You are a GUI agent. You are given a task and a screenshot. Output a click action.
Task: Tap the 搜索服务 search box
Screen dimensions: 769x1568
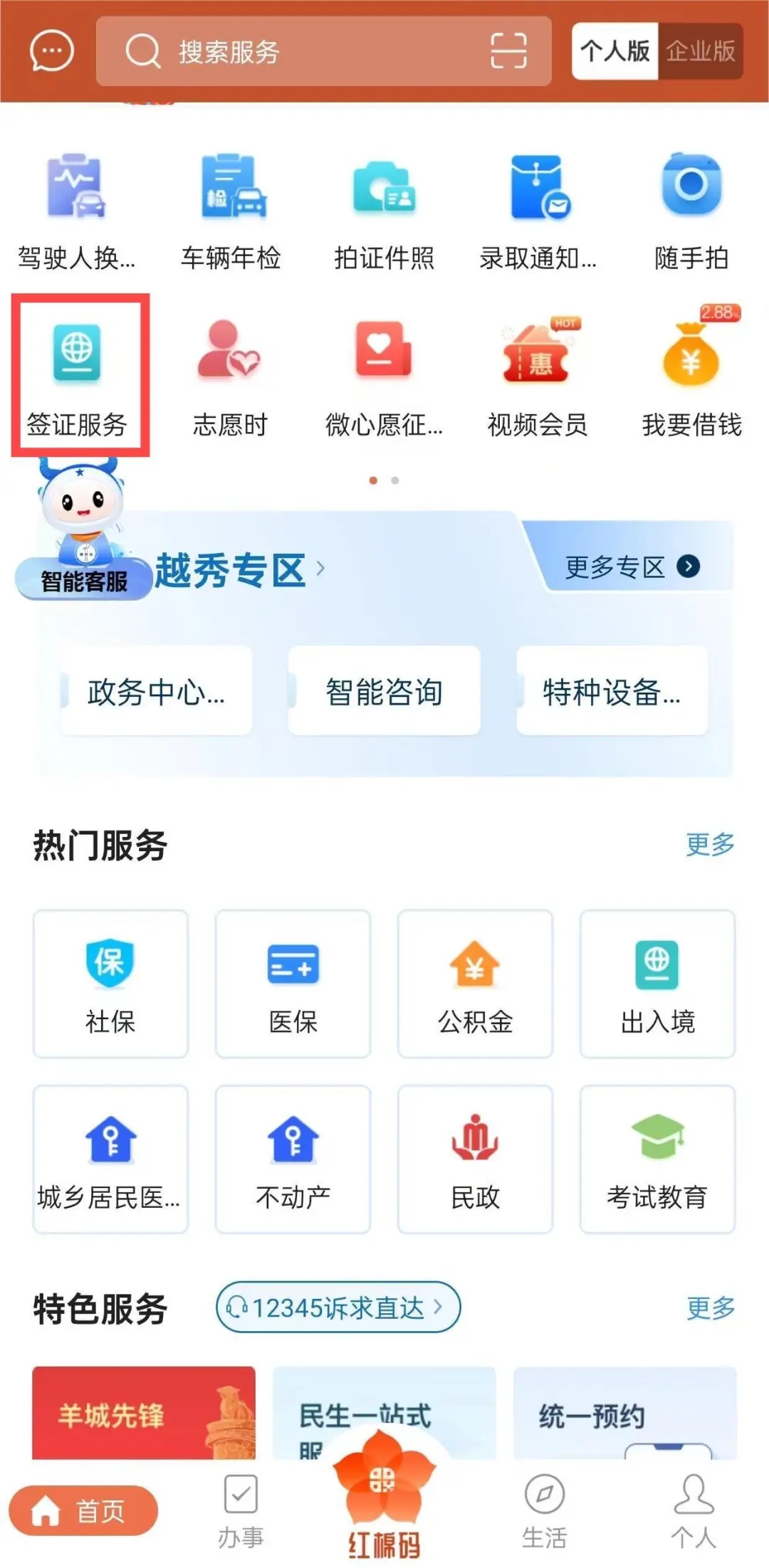pyautogui.click(x=299, y=51)
